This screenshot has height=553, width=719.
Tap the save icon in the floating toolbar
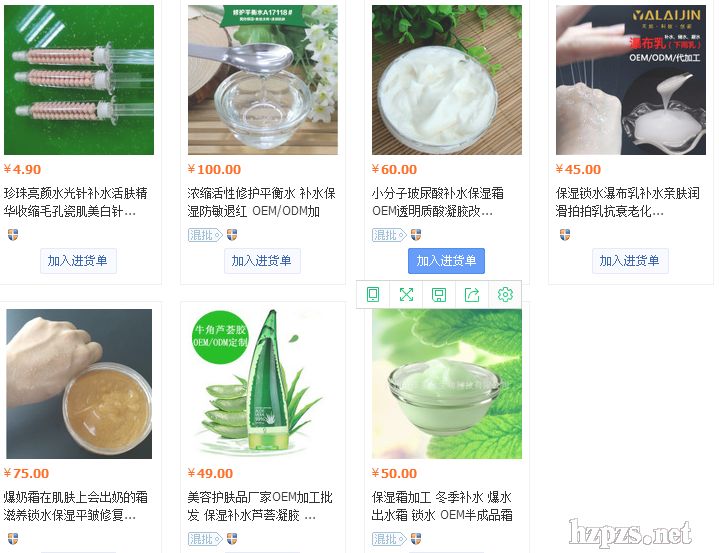[x=439, y=294]
